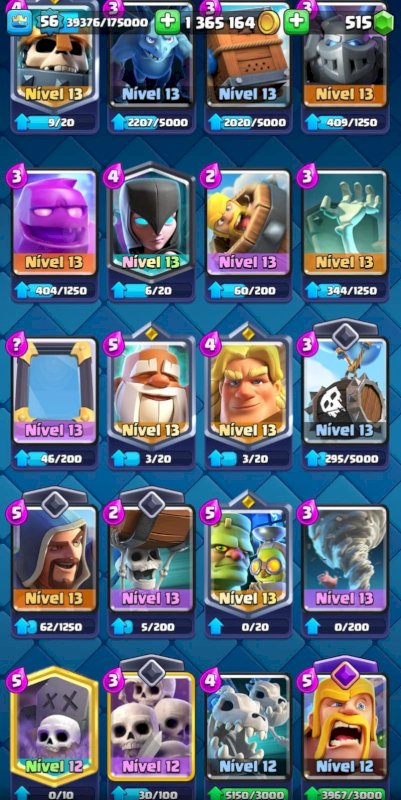Image resolution: width=401 pixels, height=800 pixels.
Task: Open the Graveyard card
Action: click(x=54, y=727)
